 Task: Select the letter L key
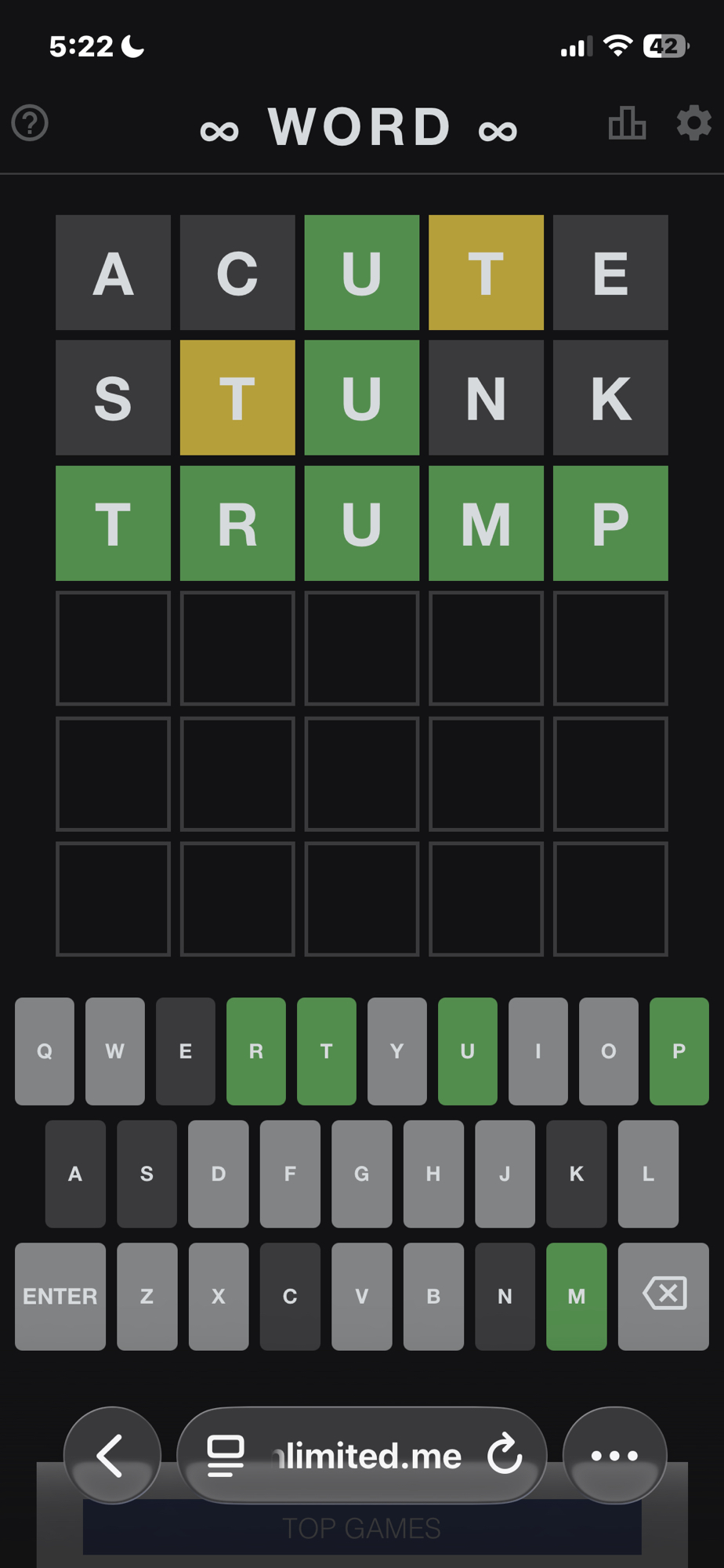[x=647, y=1174]
